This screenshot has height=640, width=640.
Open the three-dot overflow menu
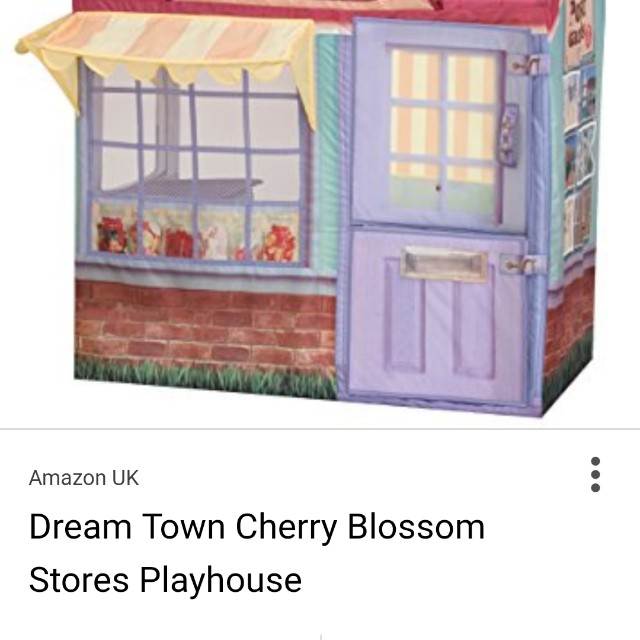pyautogui.click(x=595, y=475)
